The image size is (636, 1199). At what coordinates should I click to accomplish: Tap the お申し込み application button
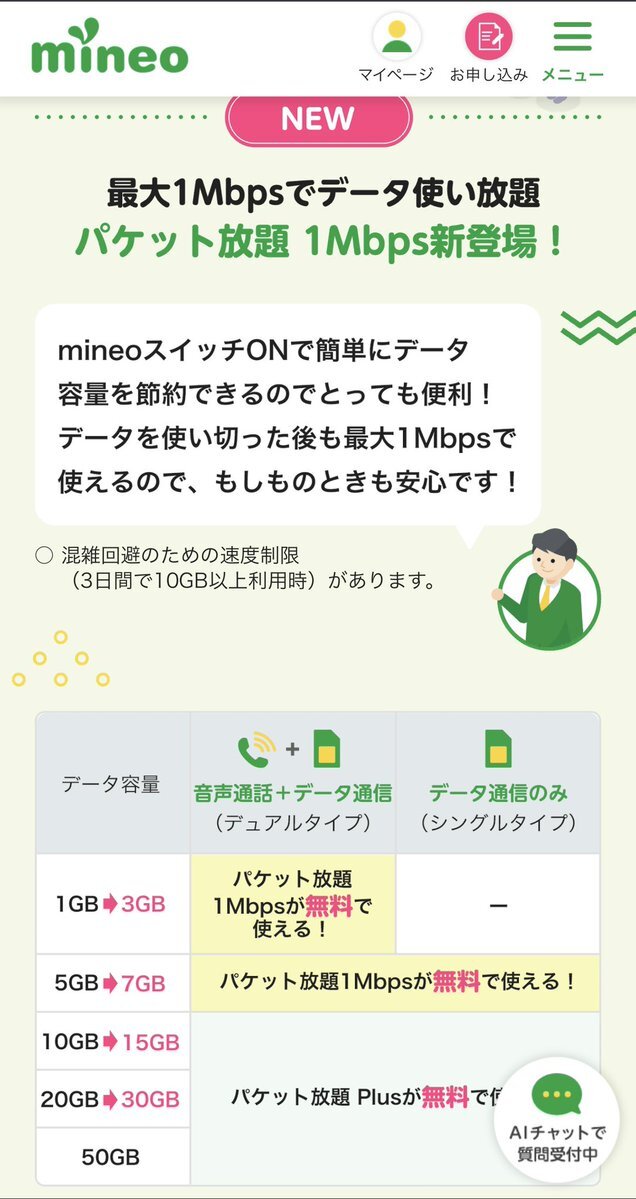[488, 47]
